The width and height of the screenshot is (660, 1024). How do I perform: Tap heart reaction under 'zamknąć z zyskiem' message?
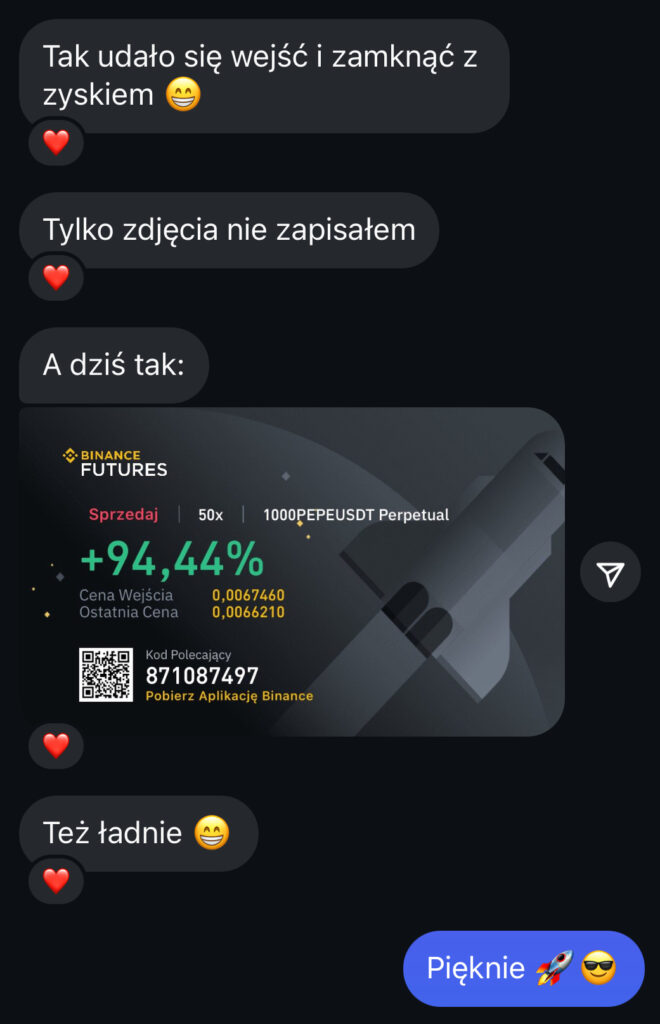(56, 142)
